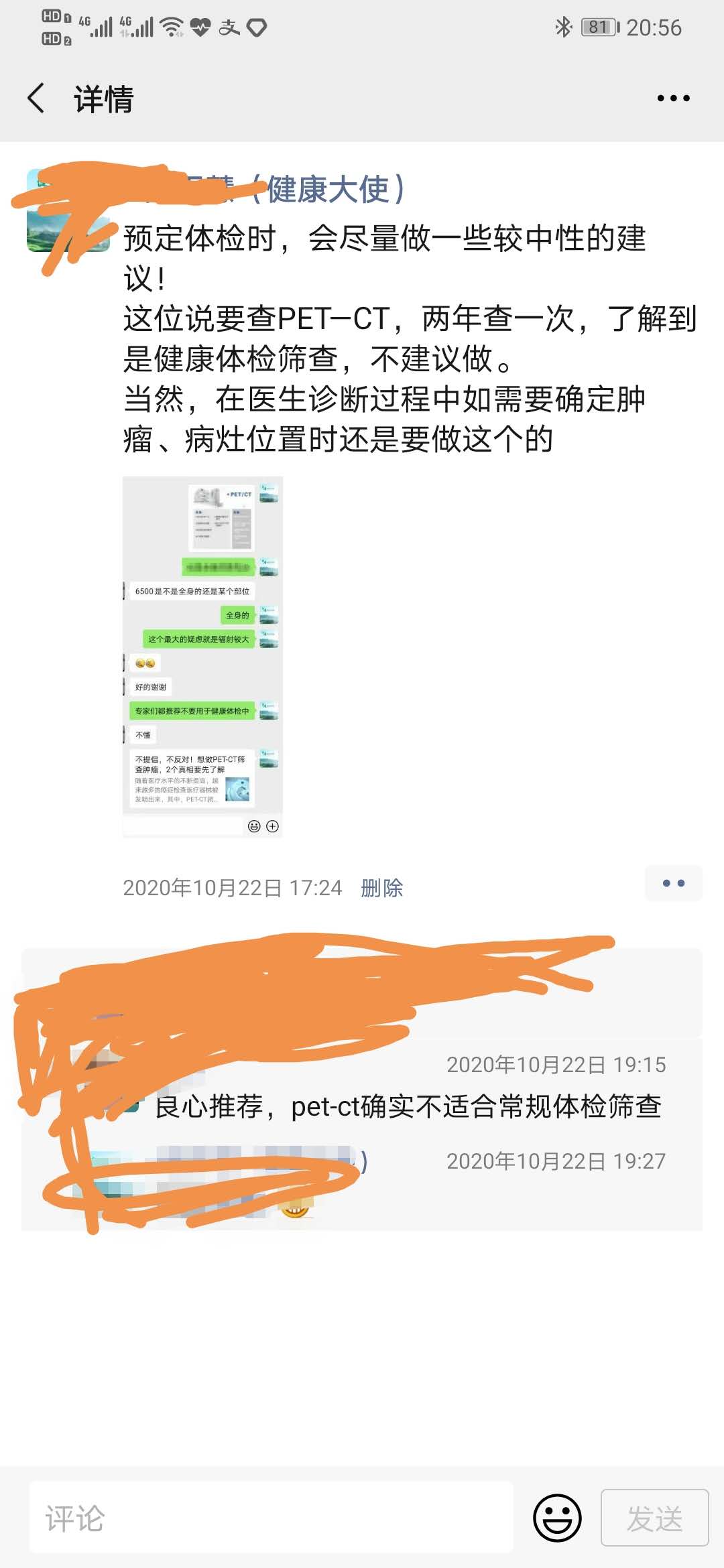Open the like and comment popup button

coord(673,883)
